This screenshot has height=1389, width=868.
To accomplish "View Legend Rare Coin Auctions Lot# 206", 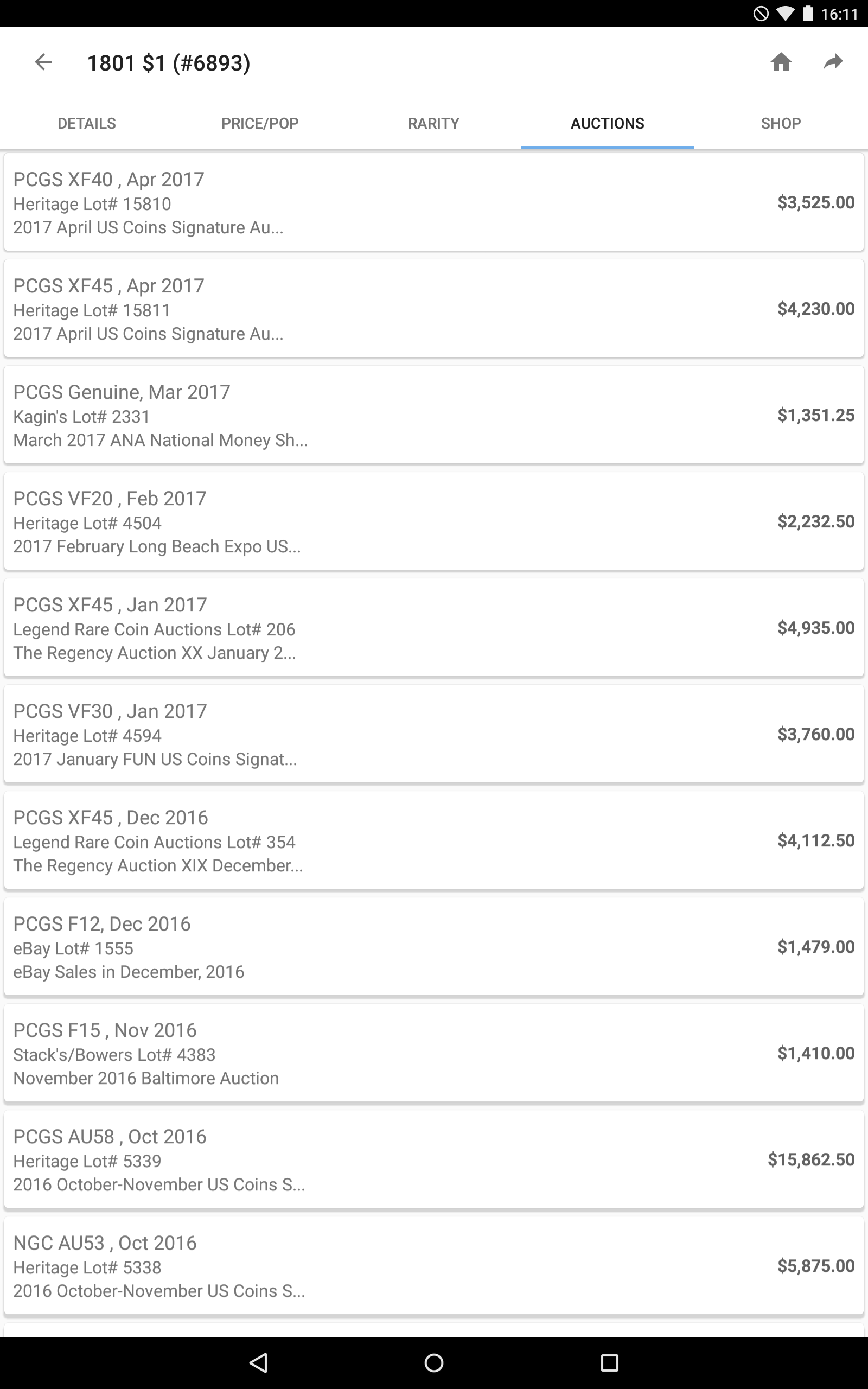I will 434,628.
